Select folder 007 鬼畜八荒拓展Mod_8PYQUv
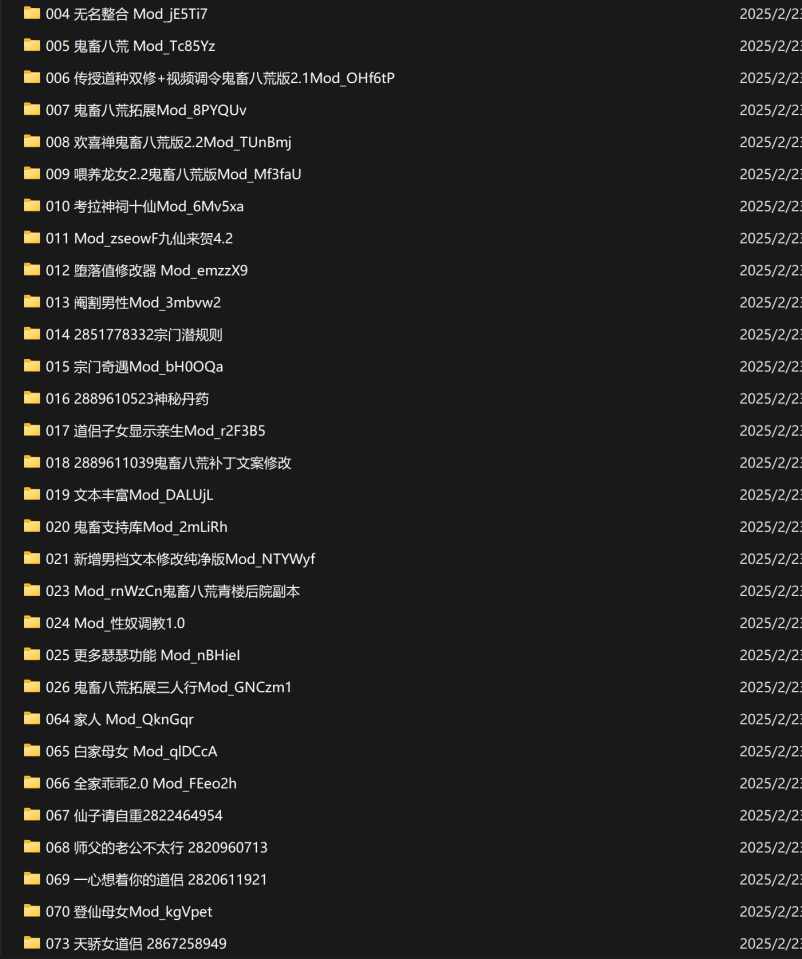802x959 pixels. [x=146, y=110]
